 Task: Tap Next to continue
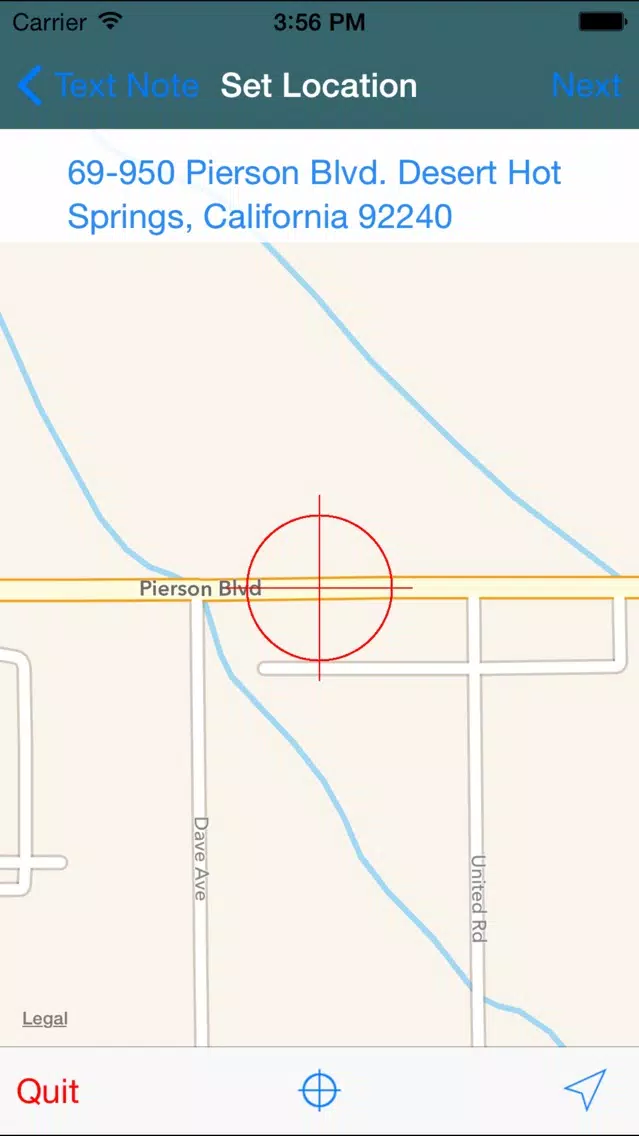(586, 85)
